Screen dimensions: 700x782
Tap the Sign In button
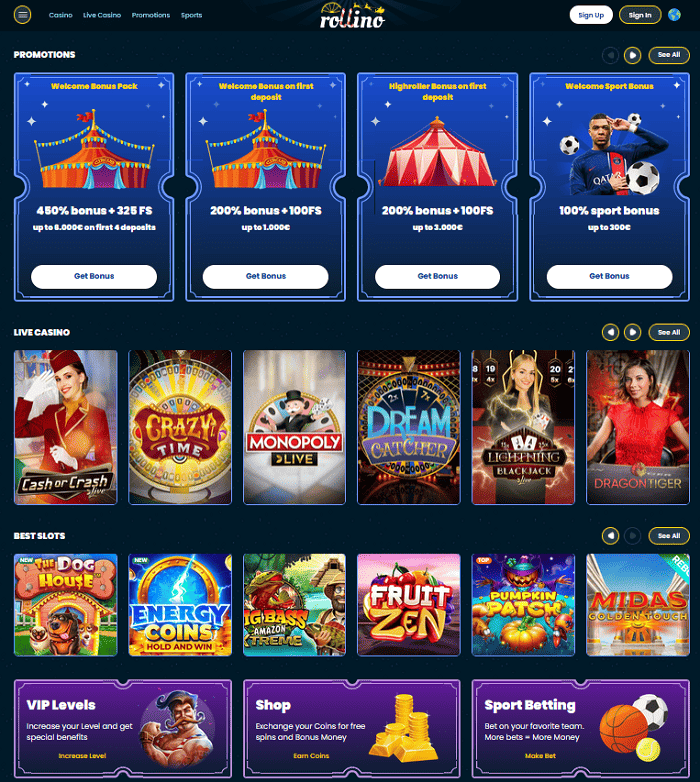[x=640, y=15]
